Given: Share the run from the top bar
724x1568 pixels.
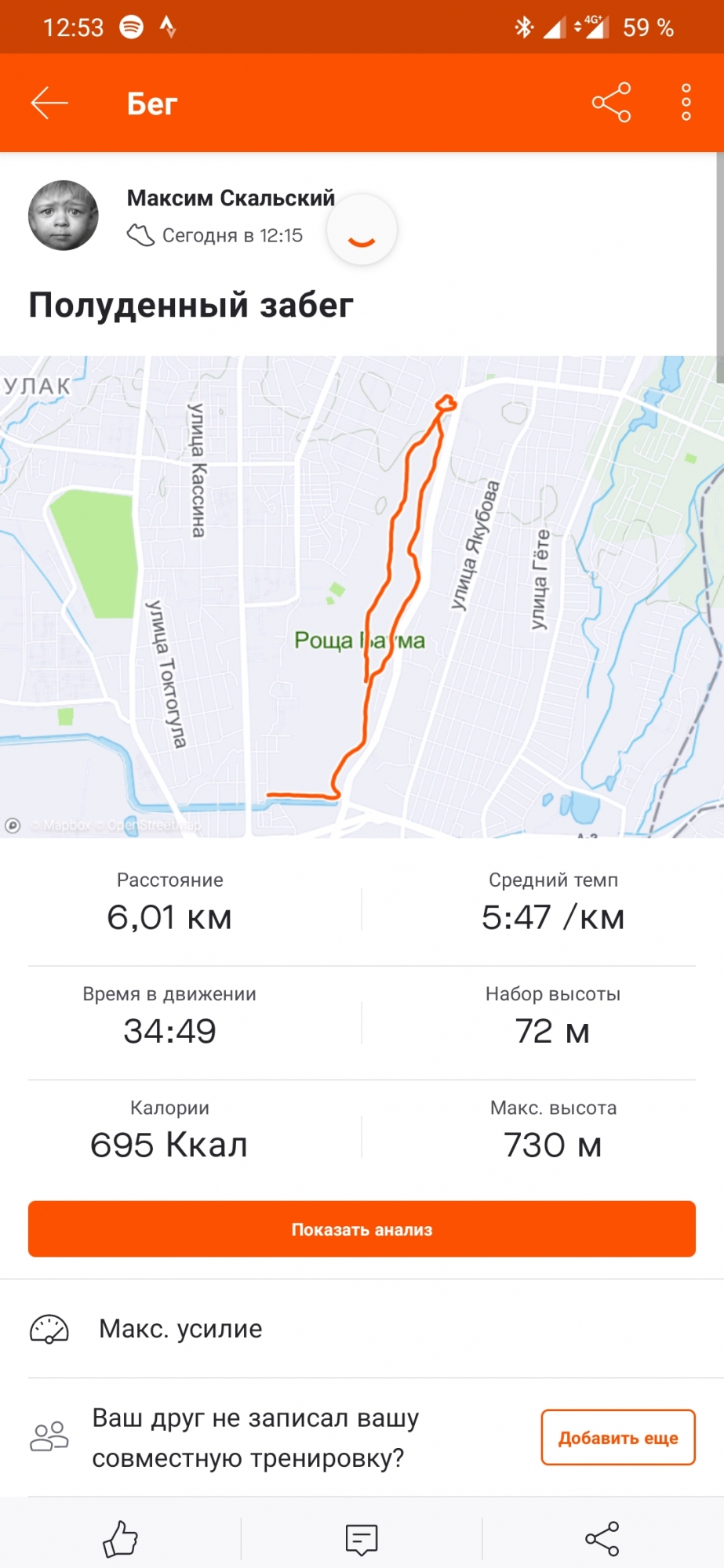Looking at the screenshot, I should (611, 103).
